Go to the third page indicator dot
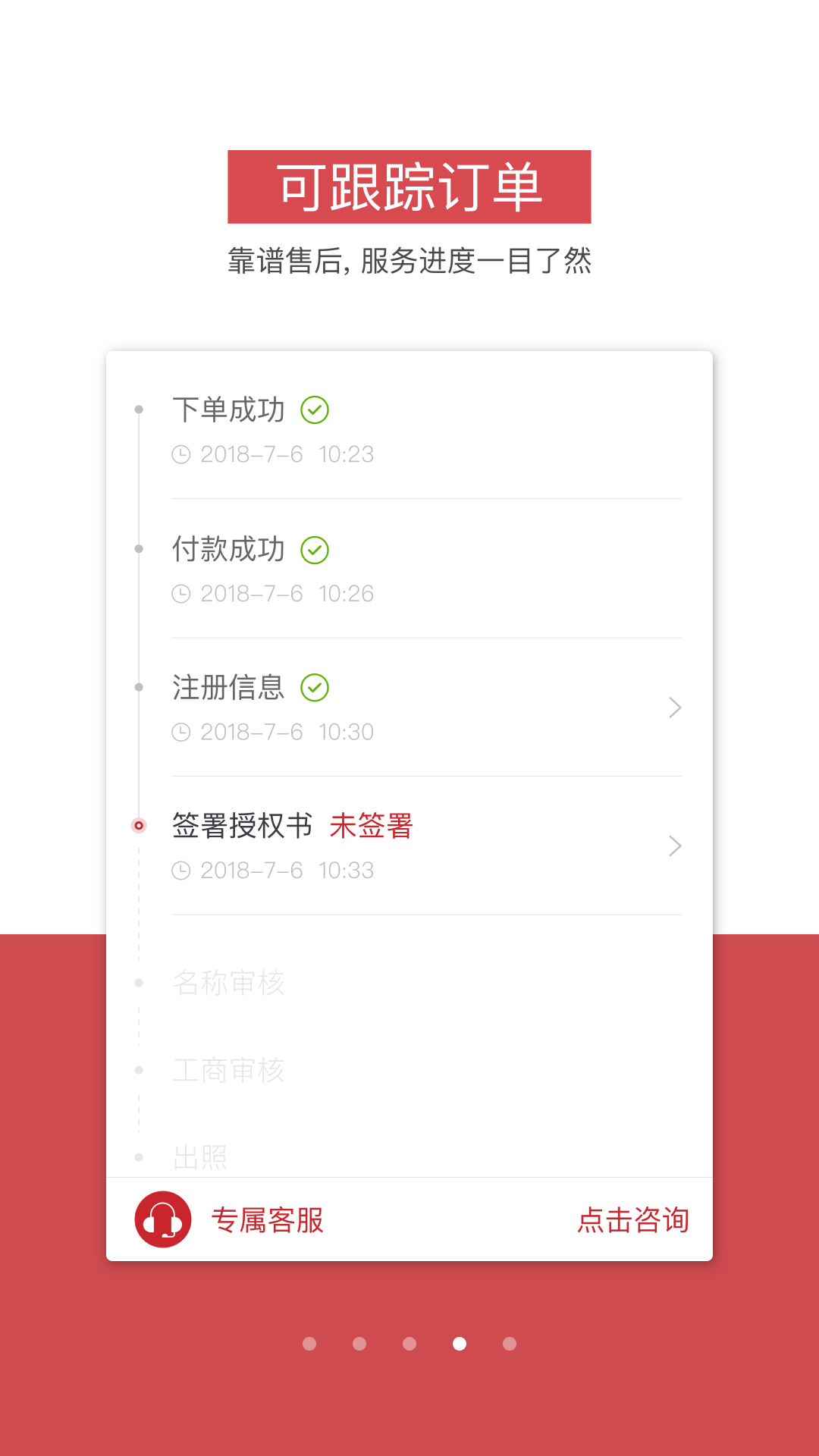This screenshot has width=819, height=1456. click(x=409, y=1344)
